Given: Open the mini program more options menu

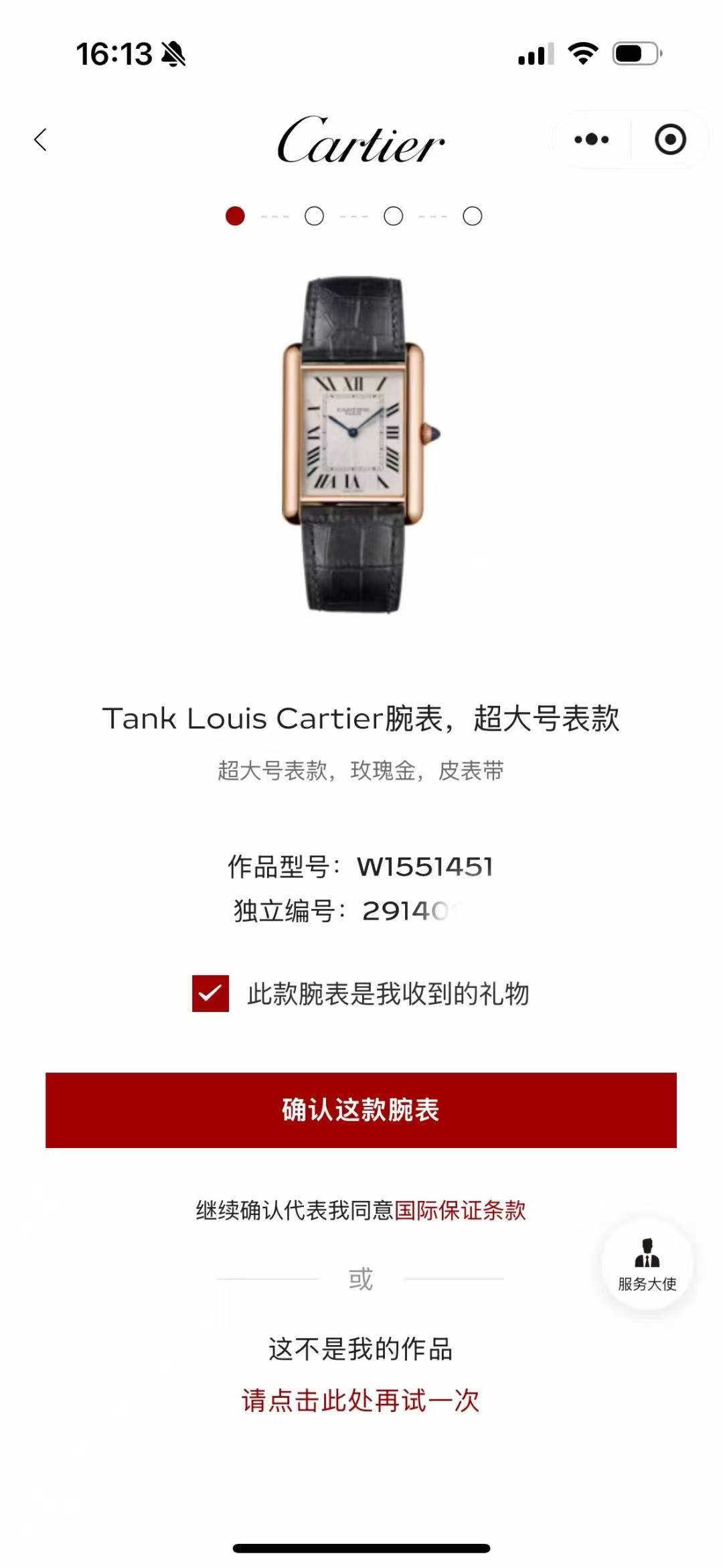Looking at the screenshot, I should (x=592, y=139).
